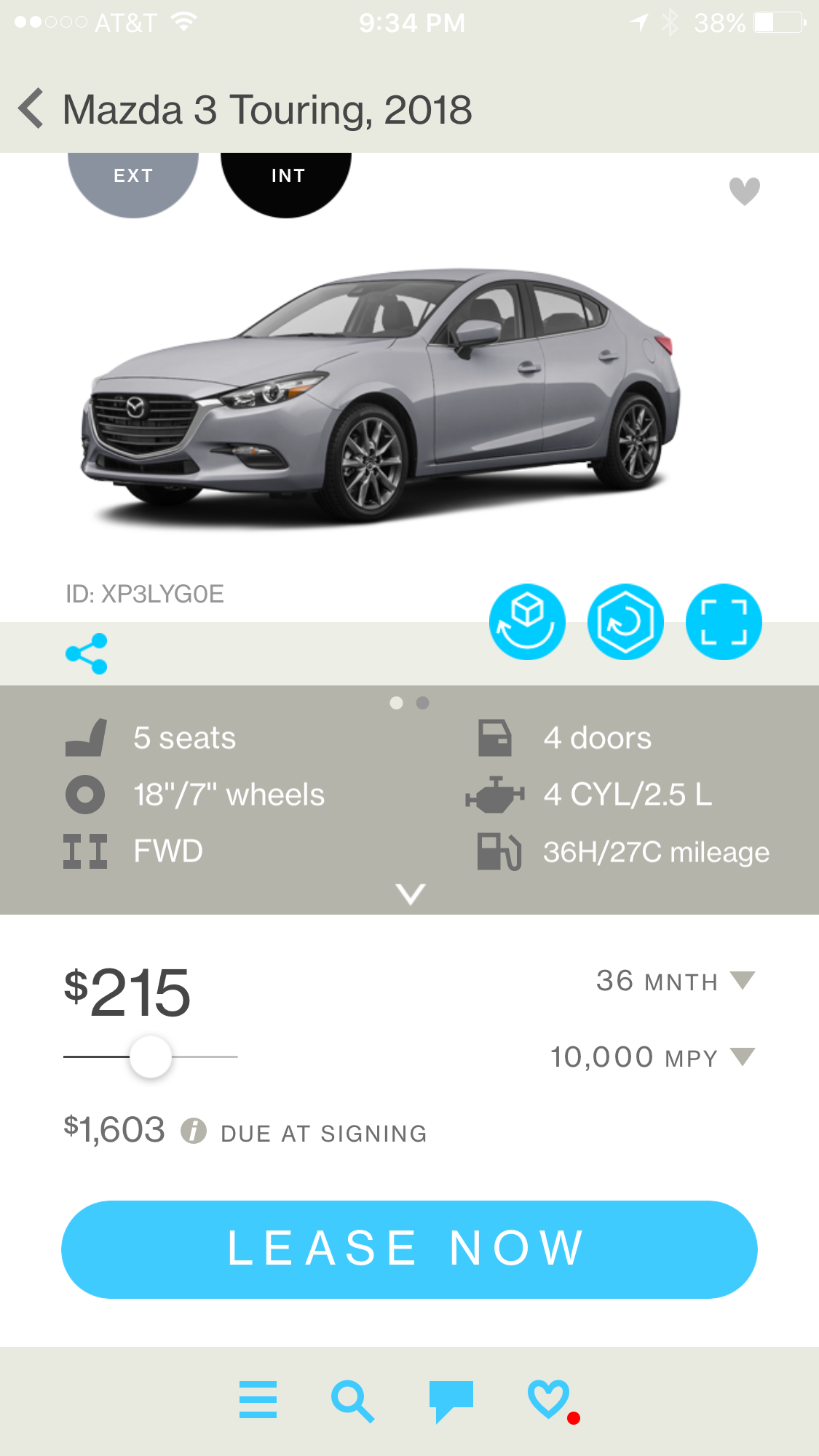Select the INT interior color swatch
The height and width of the screenshot is (1456, 819).
pyautogui.click(x=286, y=179)
